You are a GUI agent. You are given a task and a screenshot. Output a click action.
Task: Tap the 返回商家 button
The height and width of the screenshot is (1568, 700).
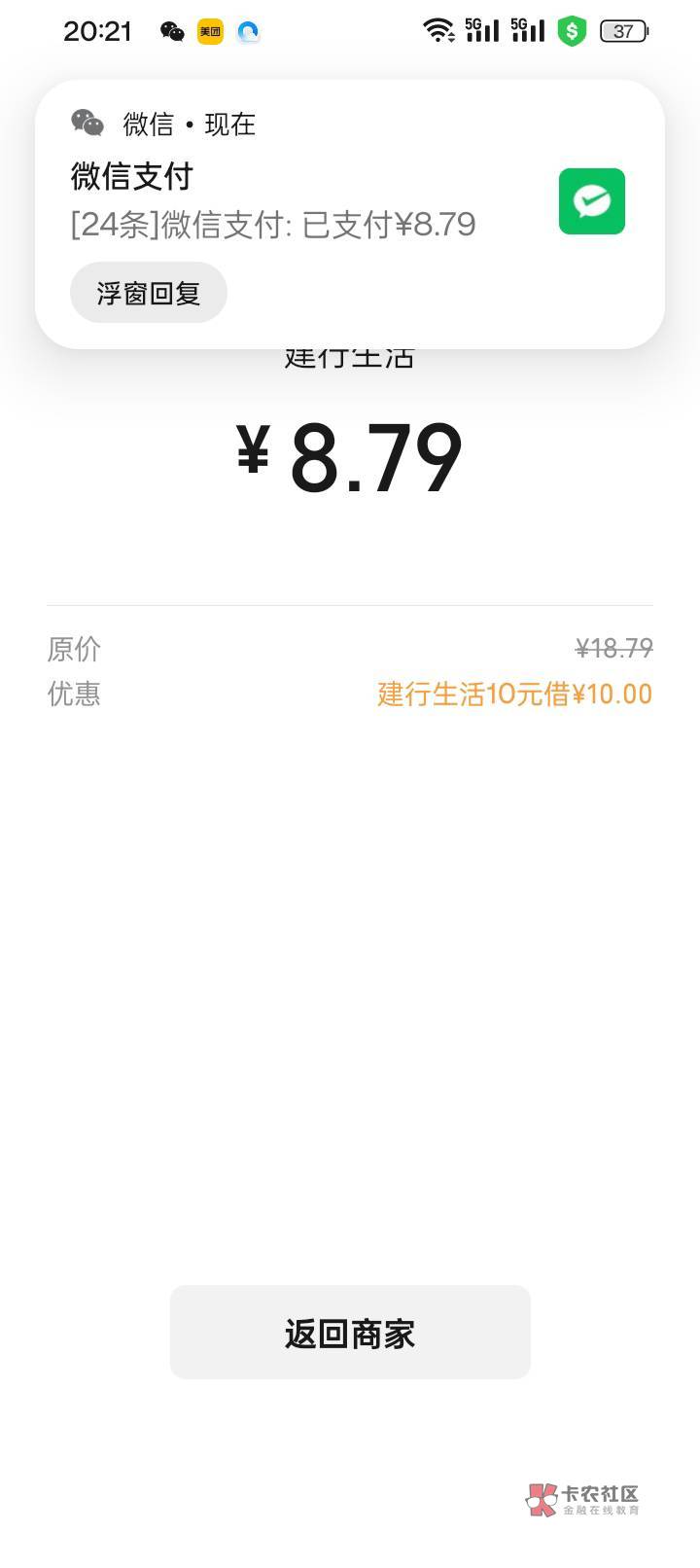coord(350,1333)
